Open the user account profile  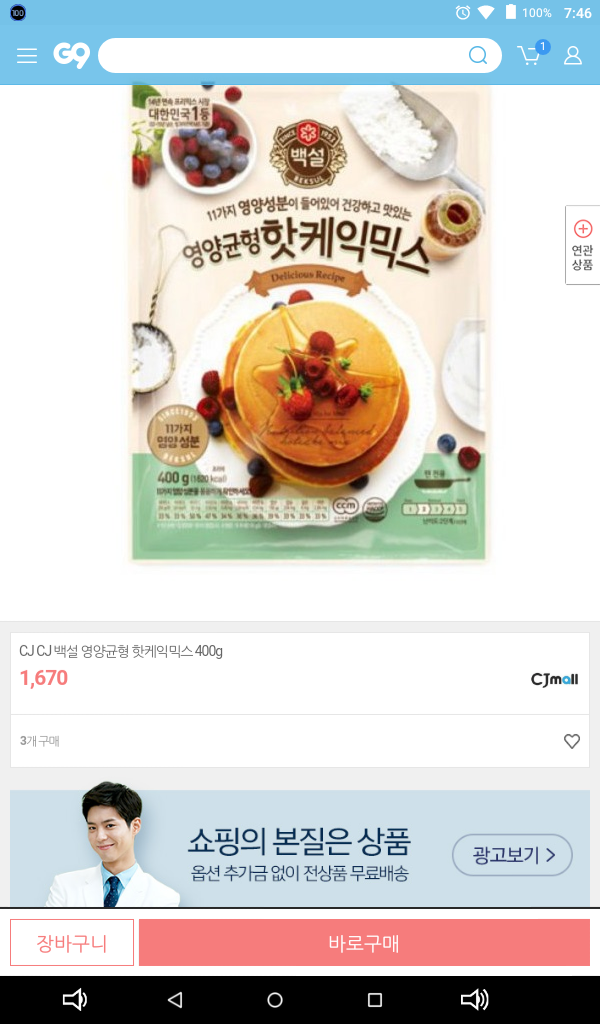[573, 56]
